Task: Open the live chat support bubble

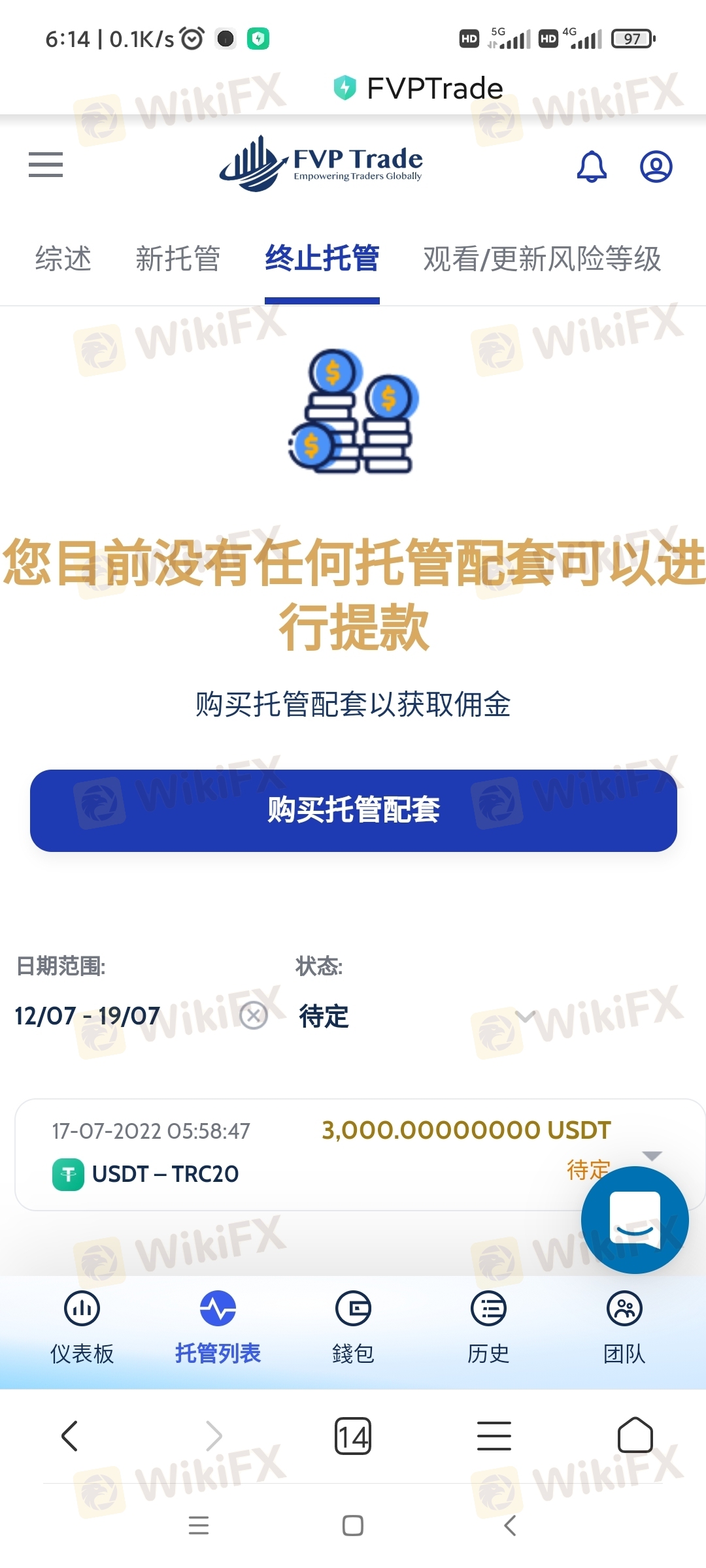Action: [635, 1219]
